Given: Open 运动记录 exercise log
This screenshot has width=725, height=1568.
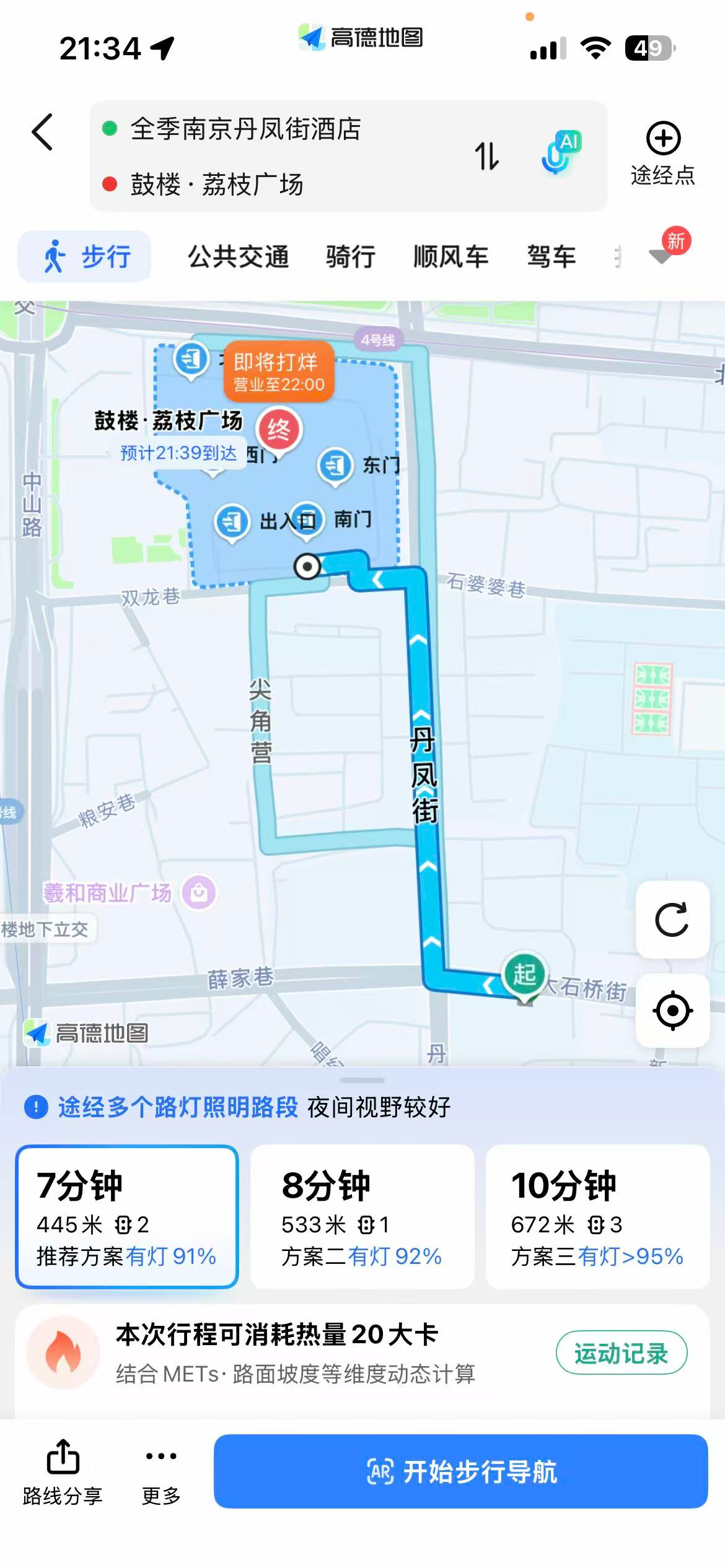Looking at the screenshot, I should [621, 1354].
